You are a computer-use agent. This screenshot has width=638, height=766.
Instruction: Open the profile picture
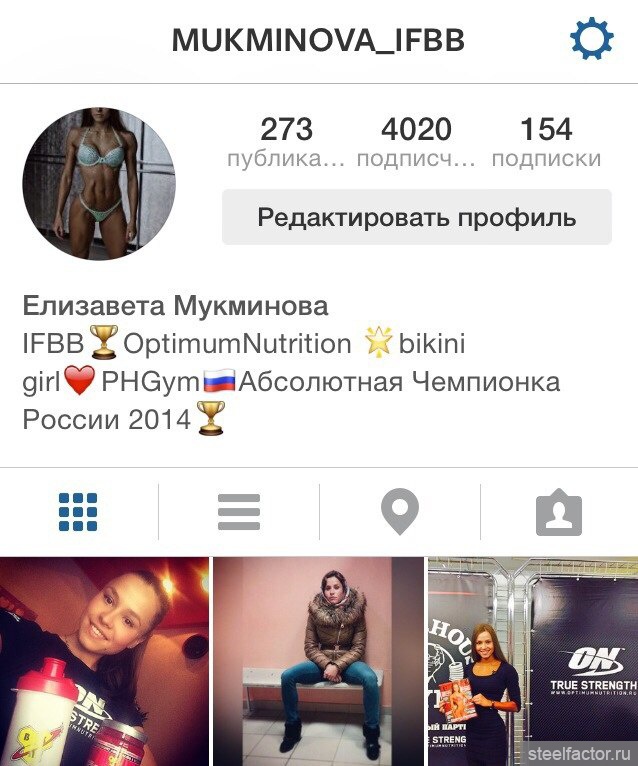tap(99, 184)
